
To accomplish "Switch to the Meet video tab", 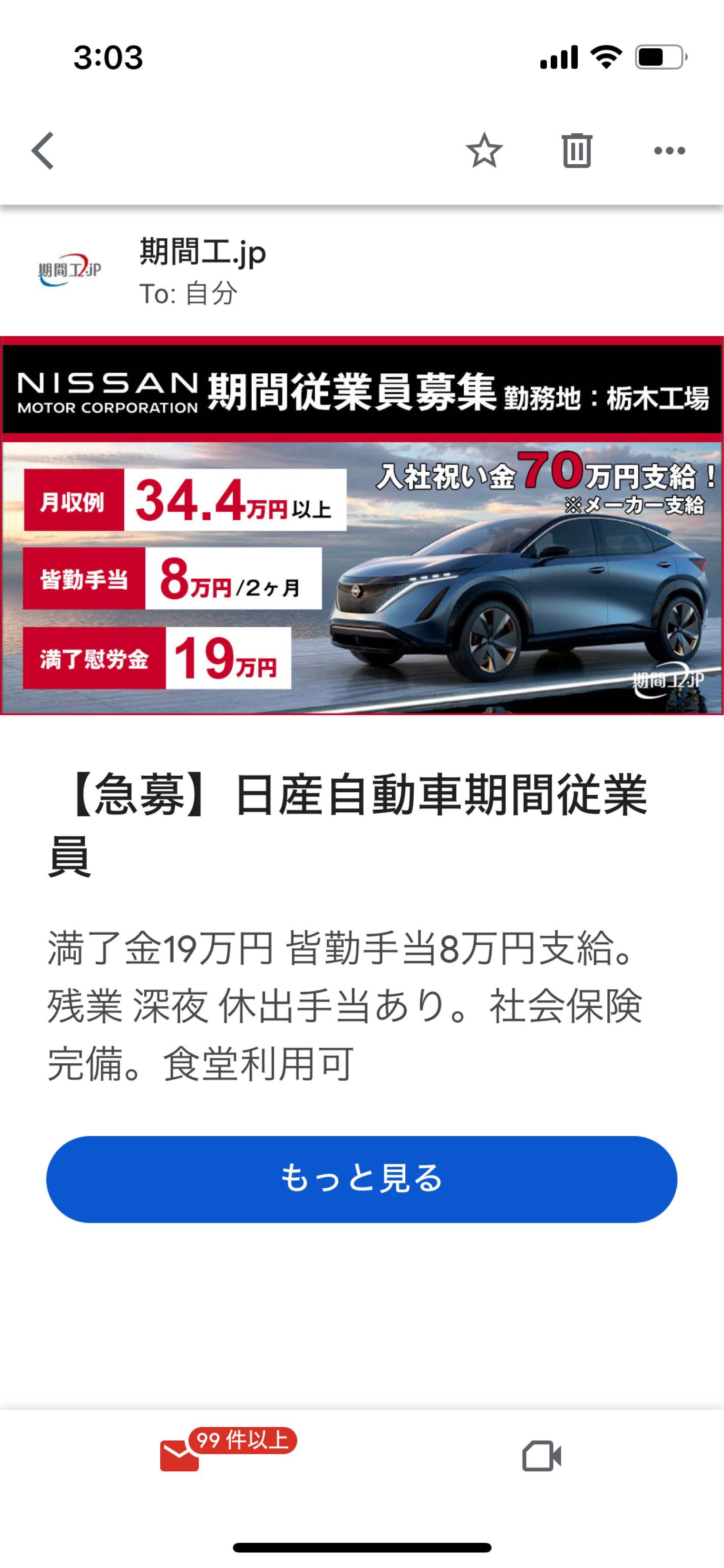I will click(x=542, y=1456).
